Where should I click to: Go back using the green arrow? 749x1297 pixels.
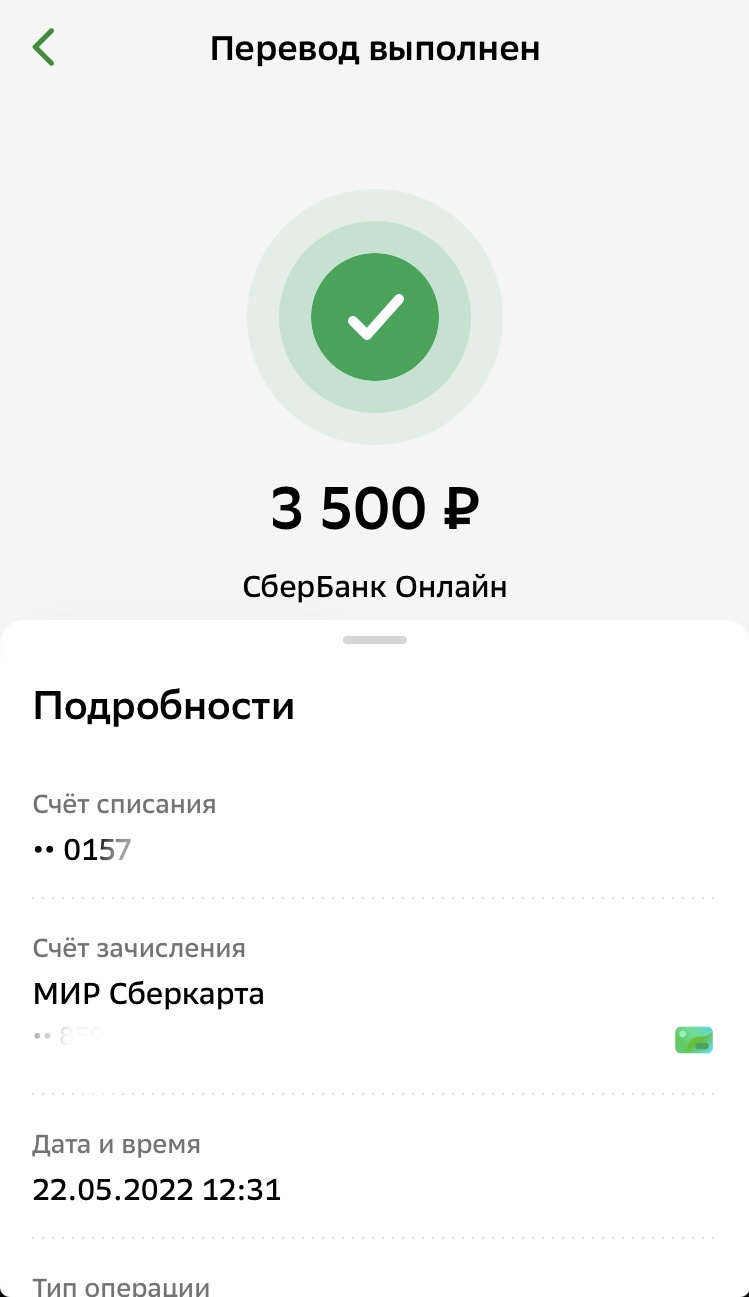tap(43, 47)
